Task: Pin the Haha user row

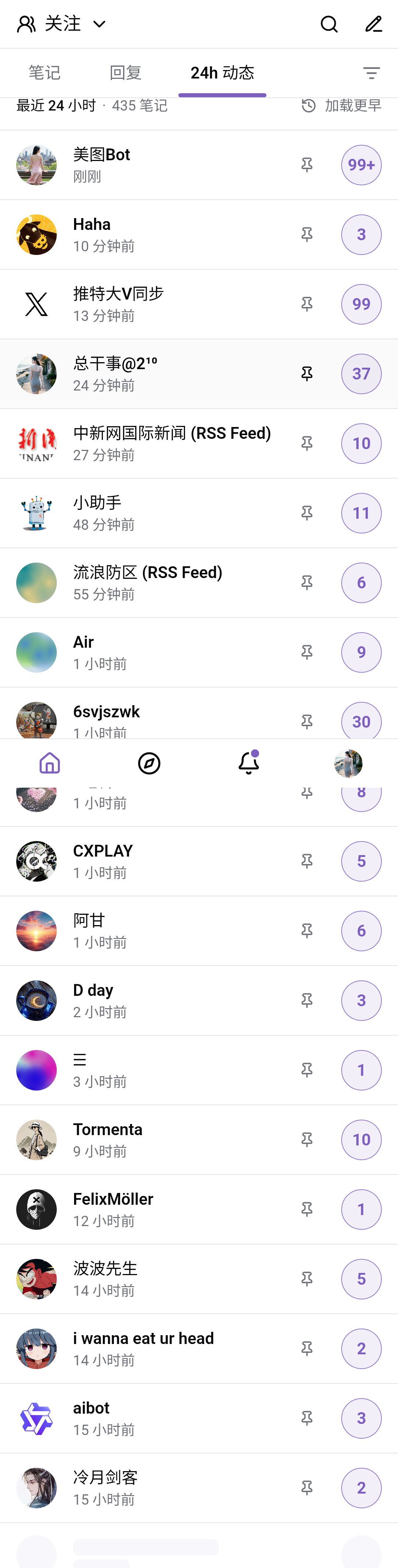Action: click(x=307, y=234)
